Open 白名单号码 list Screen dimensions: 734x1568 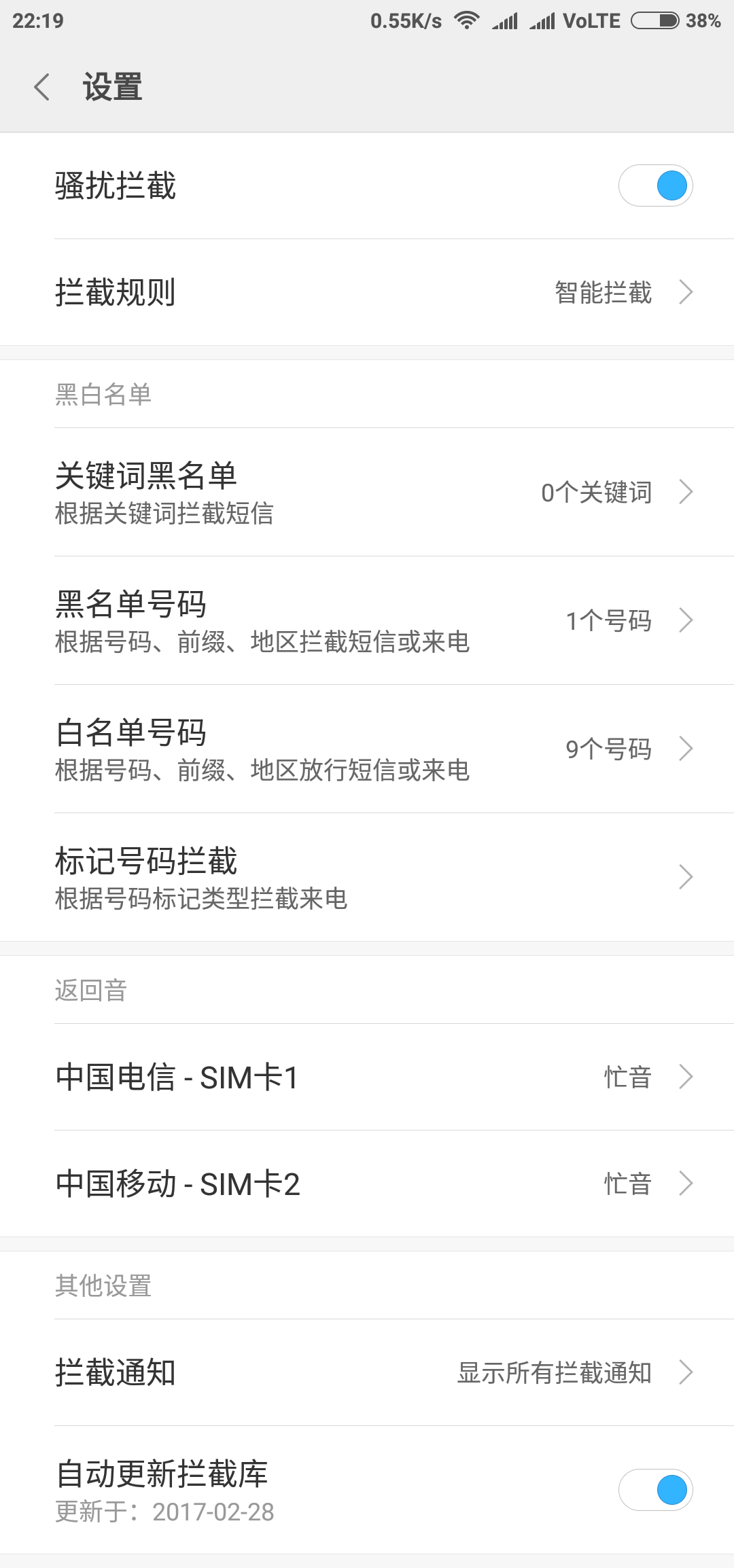367,749
